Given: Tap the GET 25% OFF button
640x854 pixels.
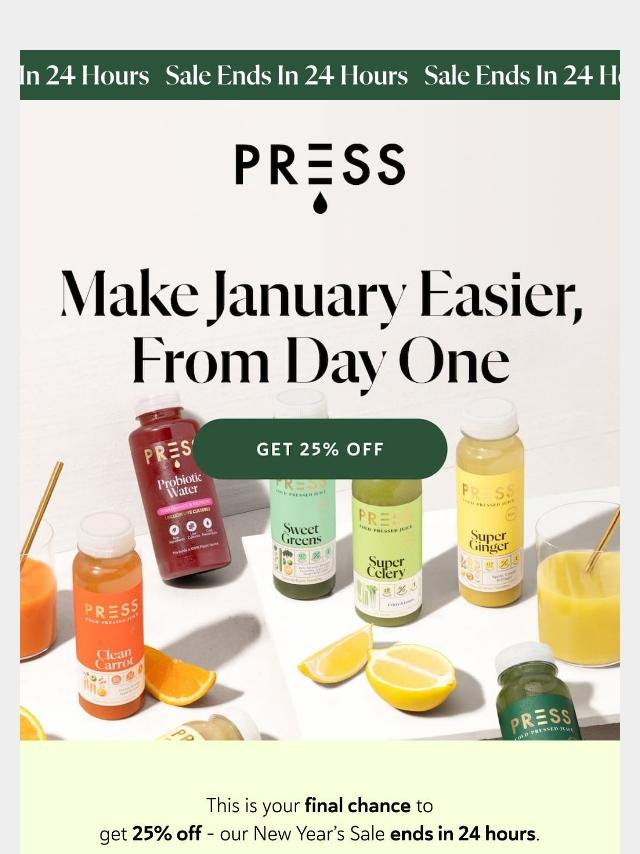Looking at the screenshot, I should point(320,449).
